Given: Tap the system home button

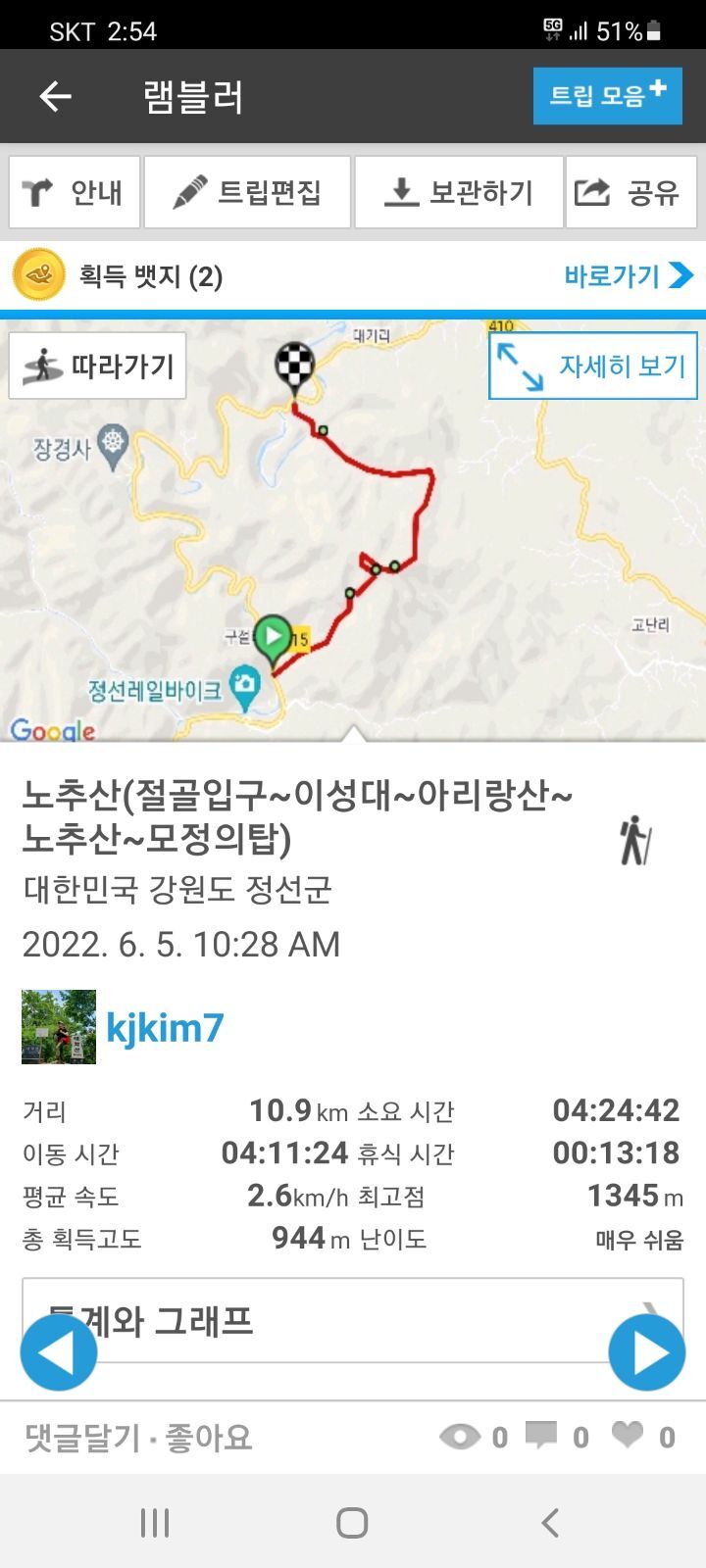Looking at the screenshot, I should tap(352, 1522).
